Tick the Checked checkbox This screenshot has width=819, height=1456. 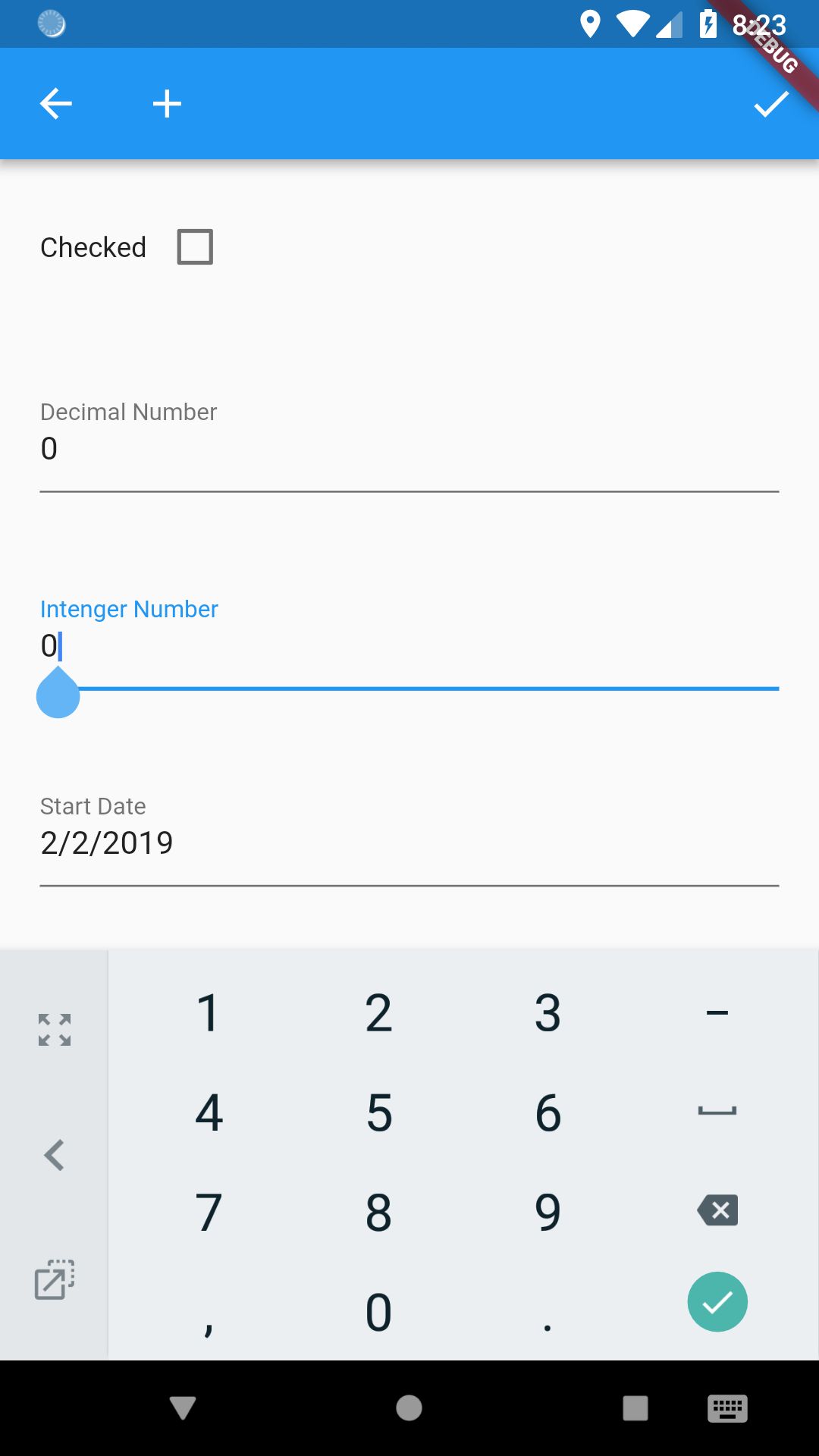(x=195, y=247)
